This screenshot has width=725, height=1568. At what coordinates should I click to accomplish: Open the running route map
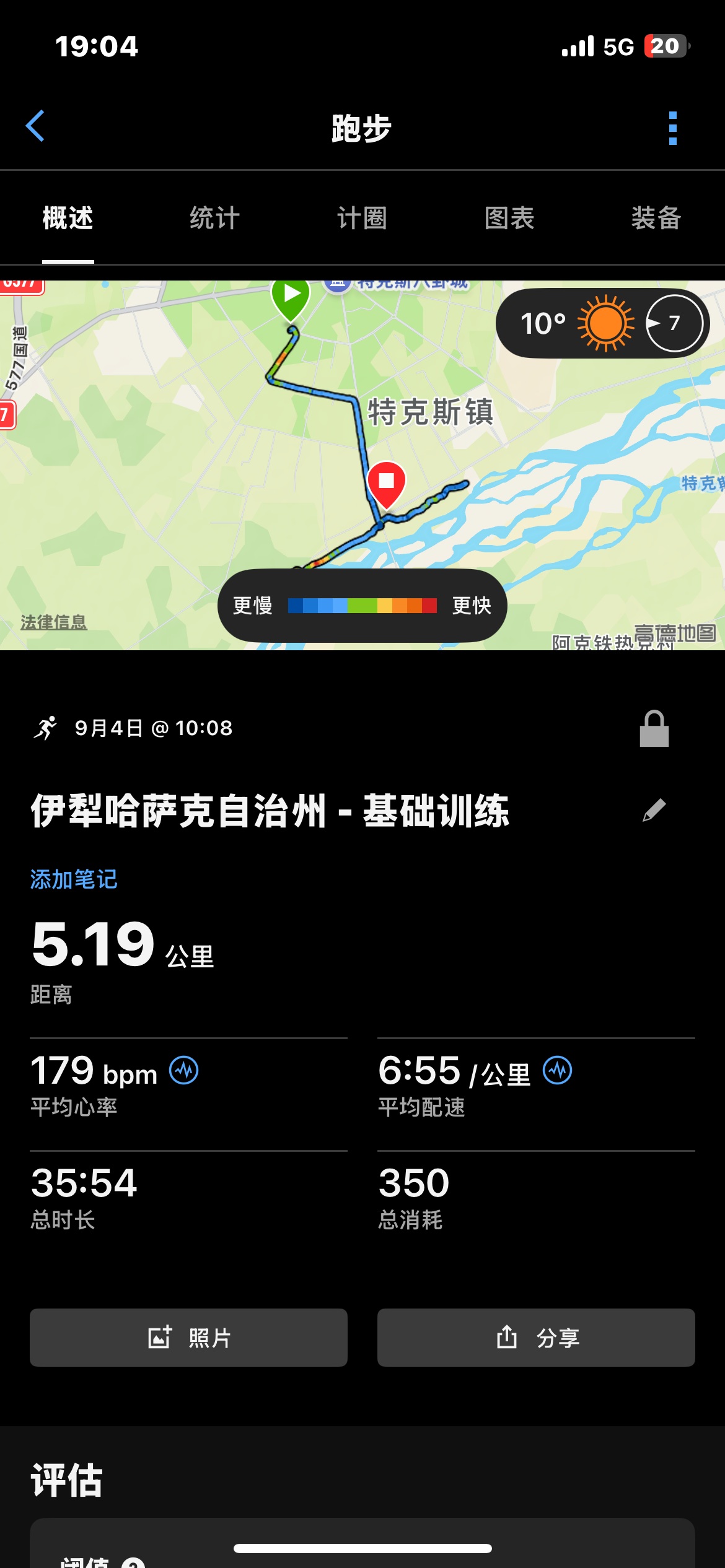(x=362, y=465)
